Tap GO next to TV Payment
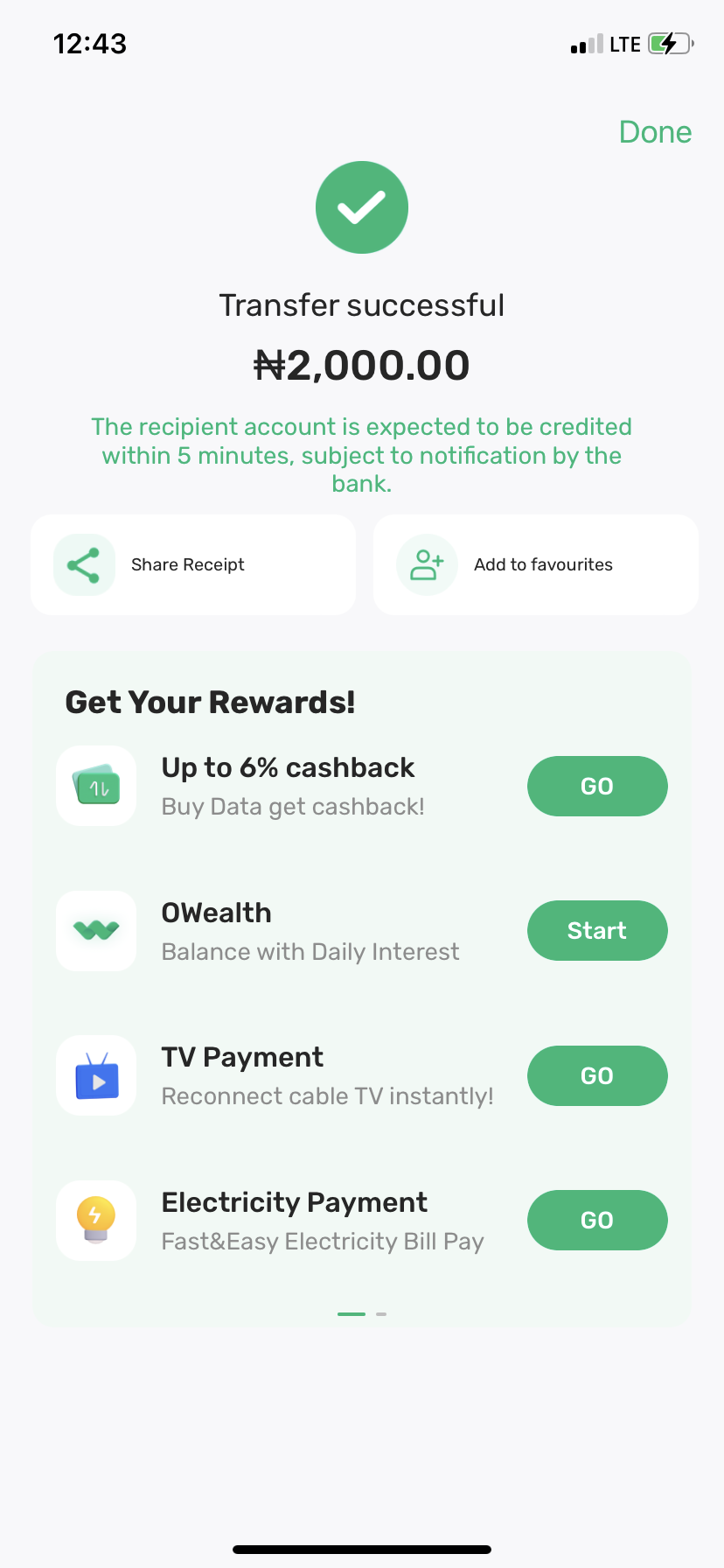724x1568 pixels. pyautogui.click(x=597, y=1075)
